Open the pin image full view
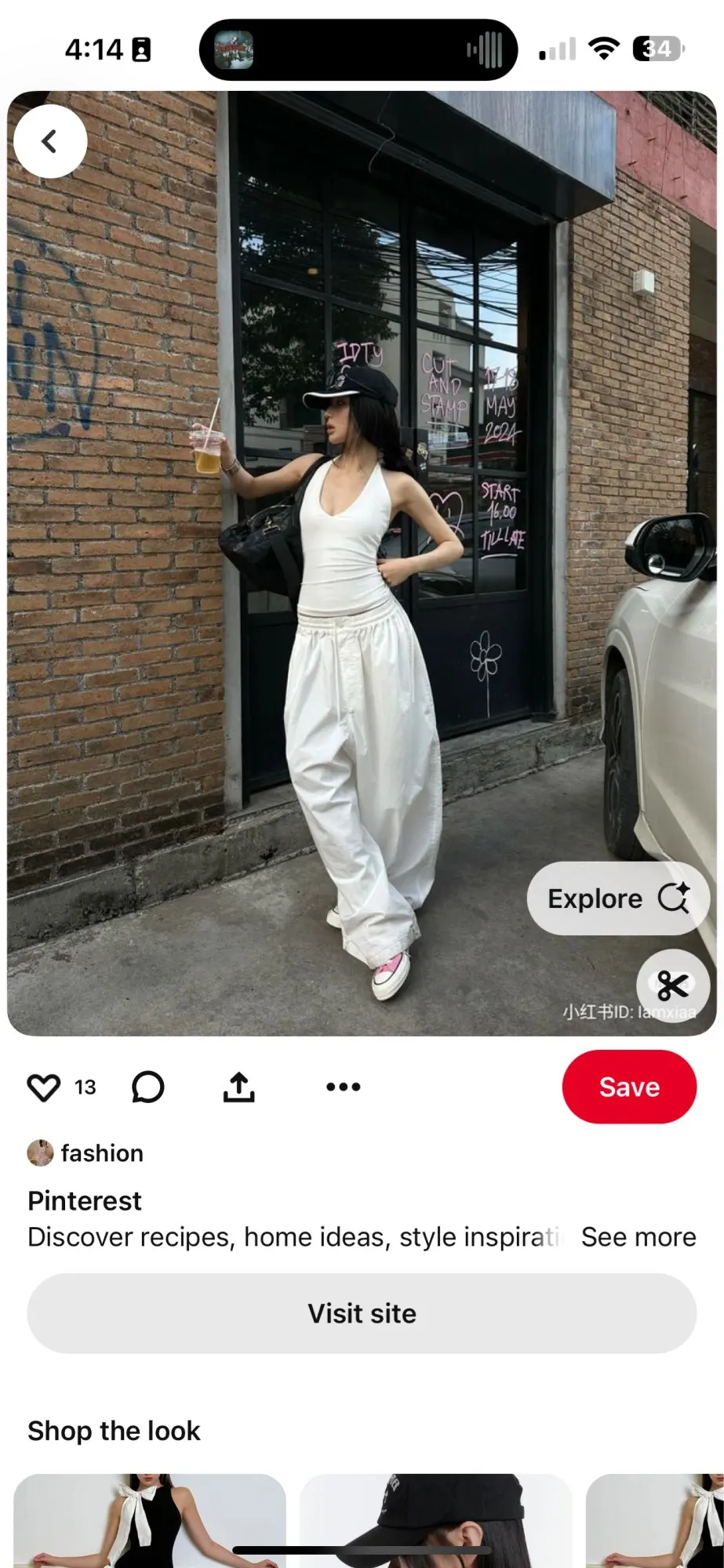This screenshot has height=1568, width=724. (362, 563)
